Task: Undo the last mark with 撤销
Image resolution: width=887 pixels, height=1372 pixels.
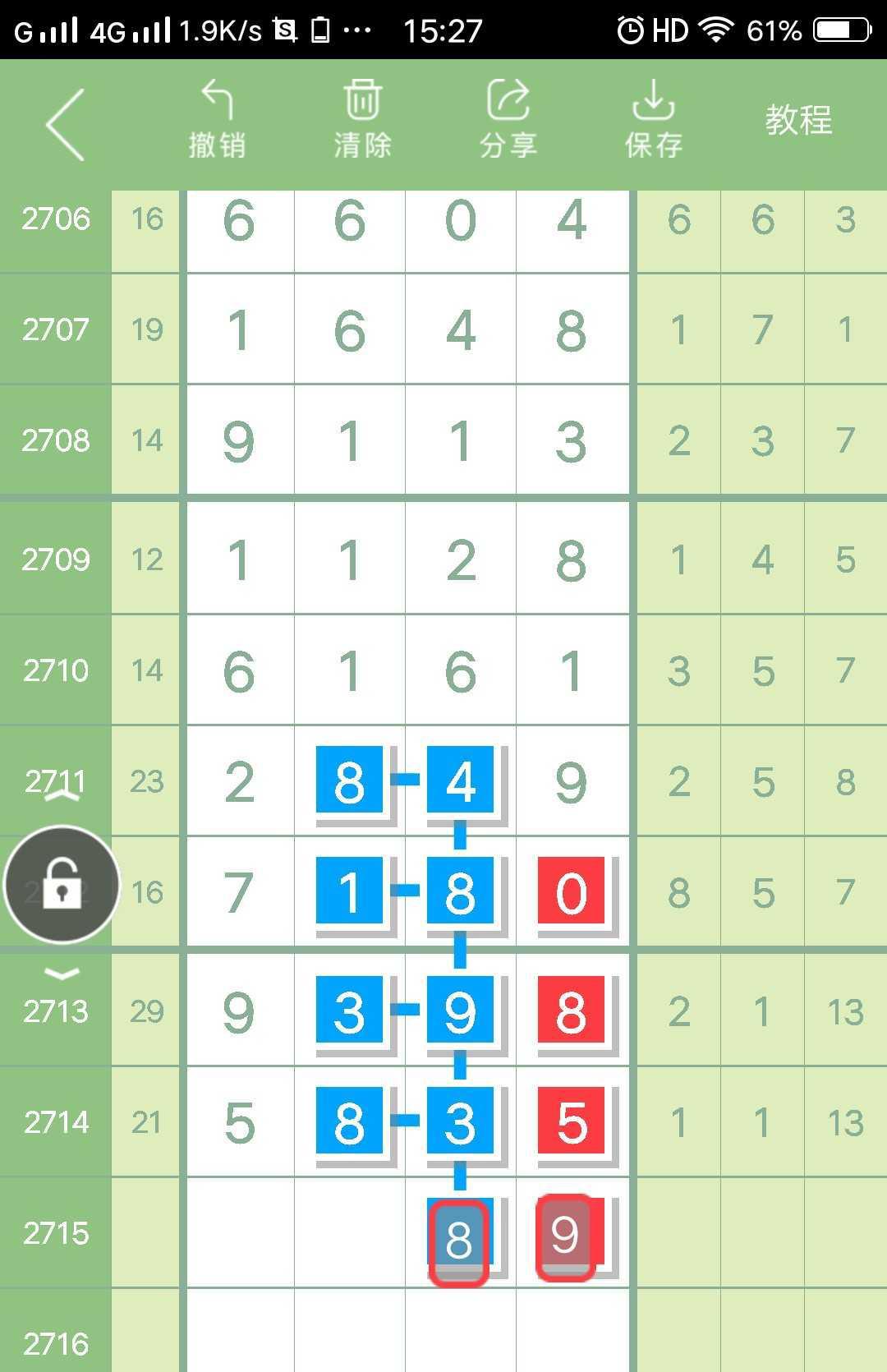Action: pos(217,120)
